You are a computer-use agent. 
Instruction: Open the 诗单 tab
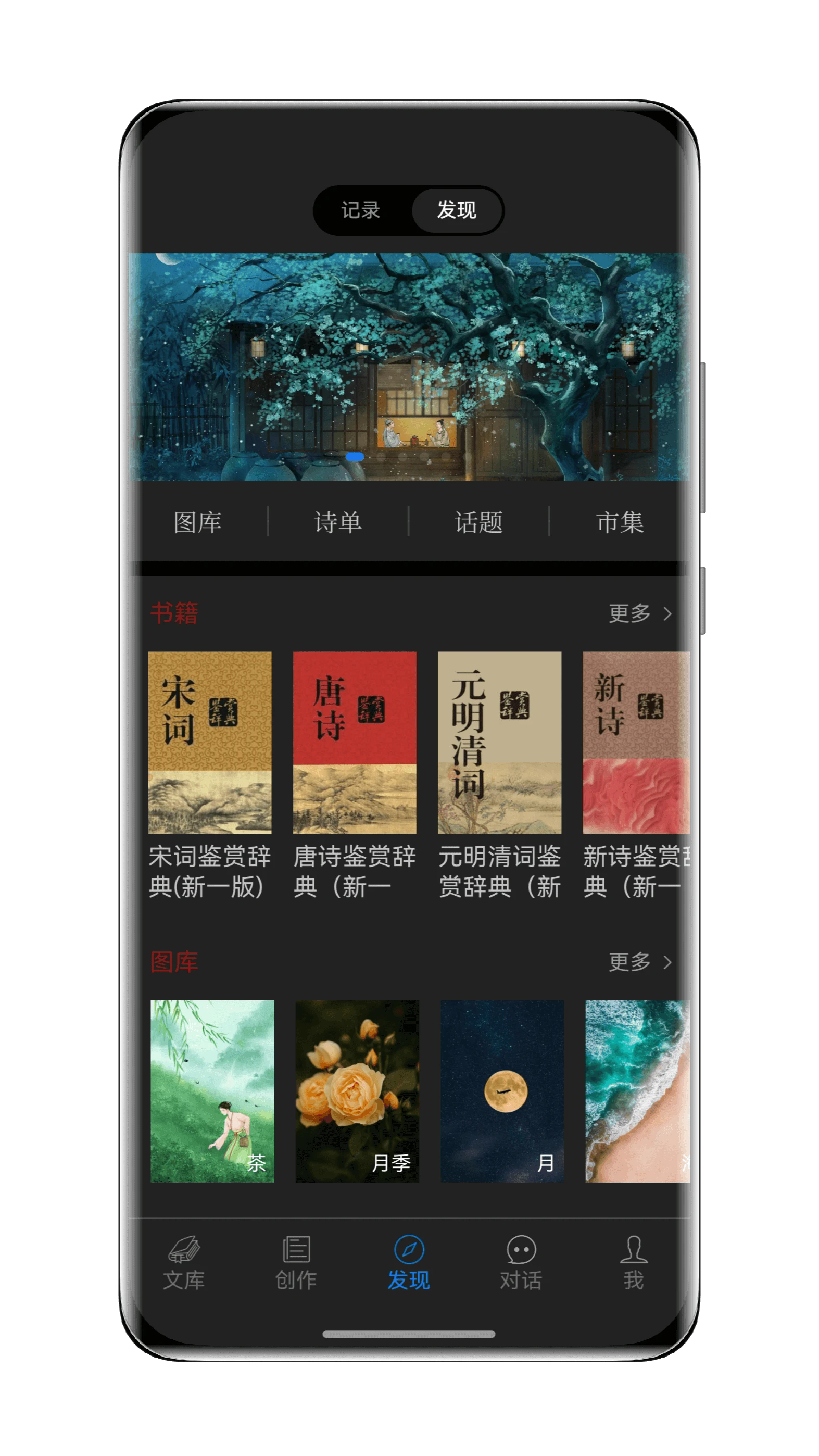(x=339, y=522)
